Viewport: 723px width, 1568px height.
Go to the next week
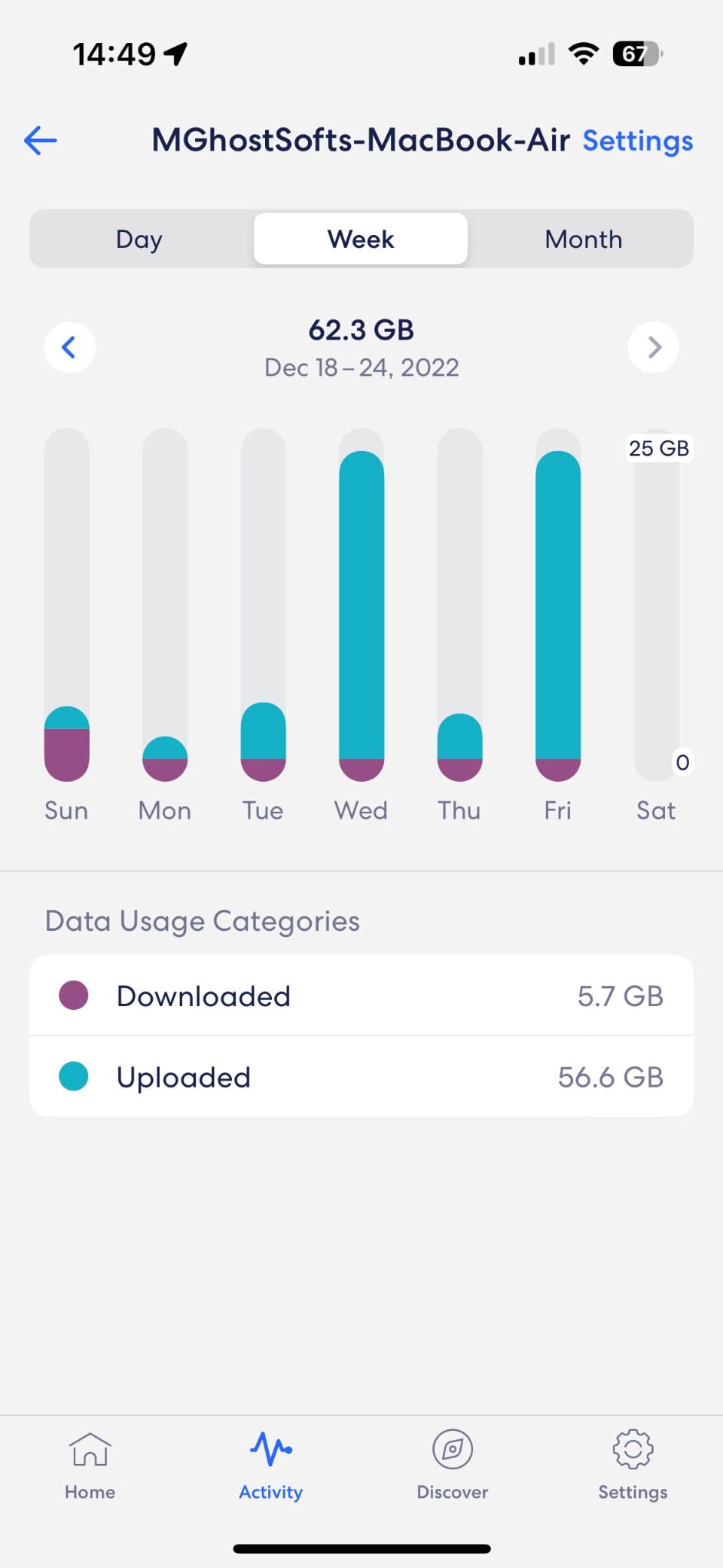[x=654, y=347]
